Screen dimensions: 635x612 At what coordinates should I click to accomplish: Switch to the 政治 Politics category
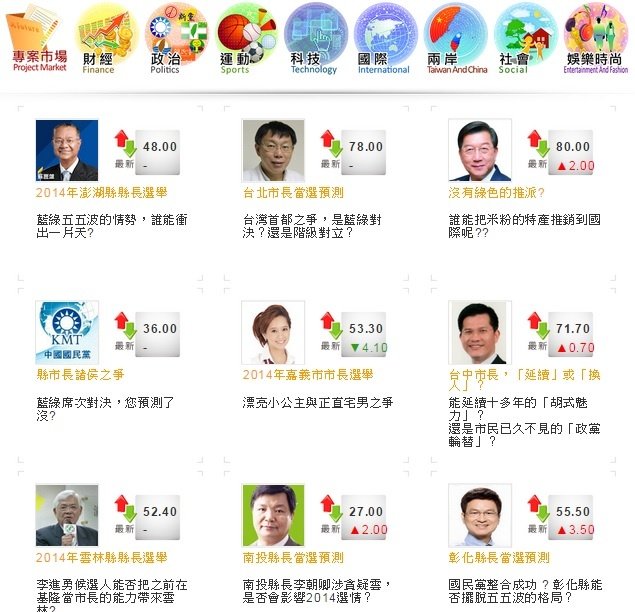pyautogui.click(x=174, y=40)
